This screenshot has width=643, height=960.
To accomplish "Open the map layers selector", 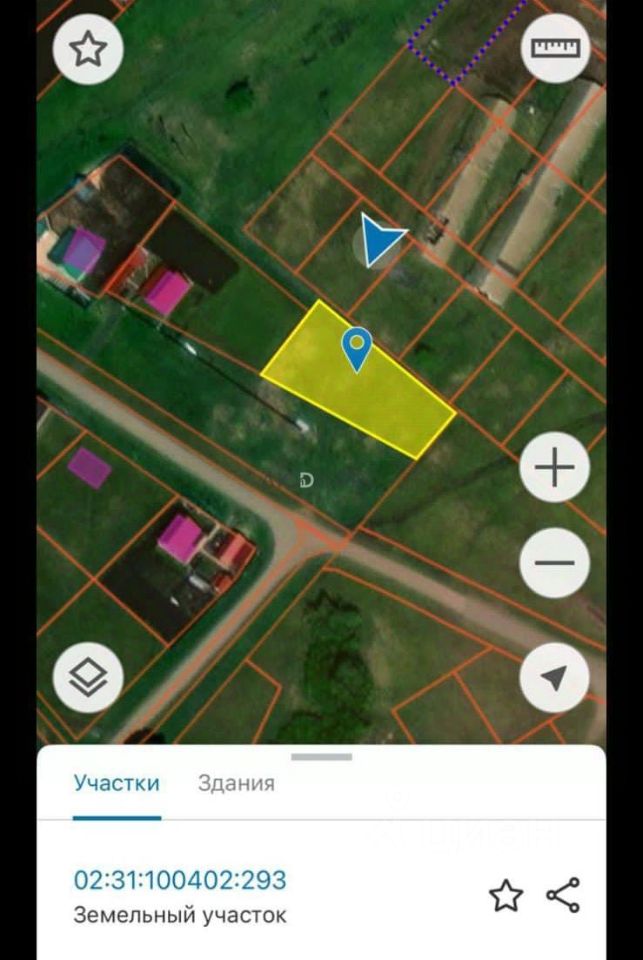I will 88,678.
